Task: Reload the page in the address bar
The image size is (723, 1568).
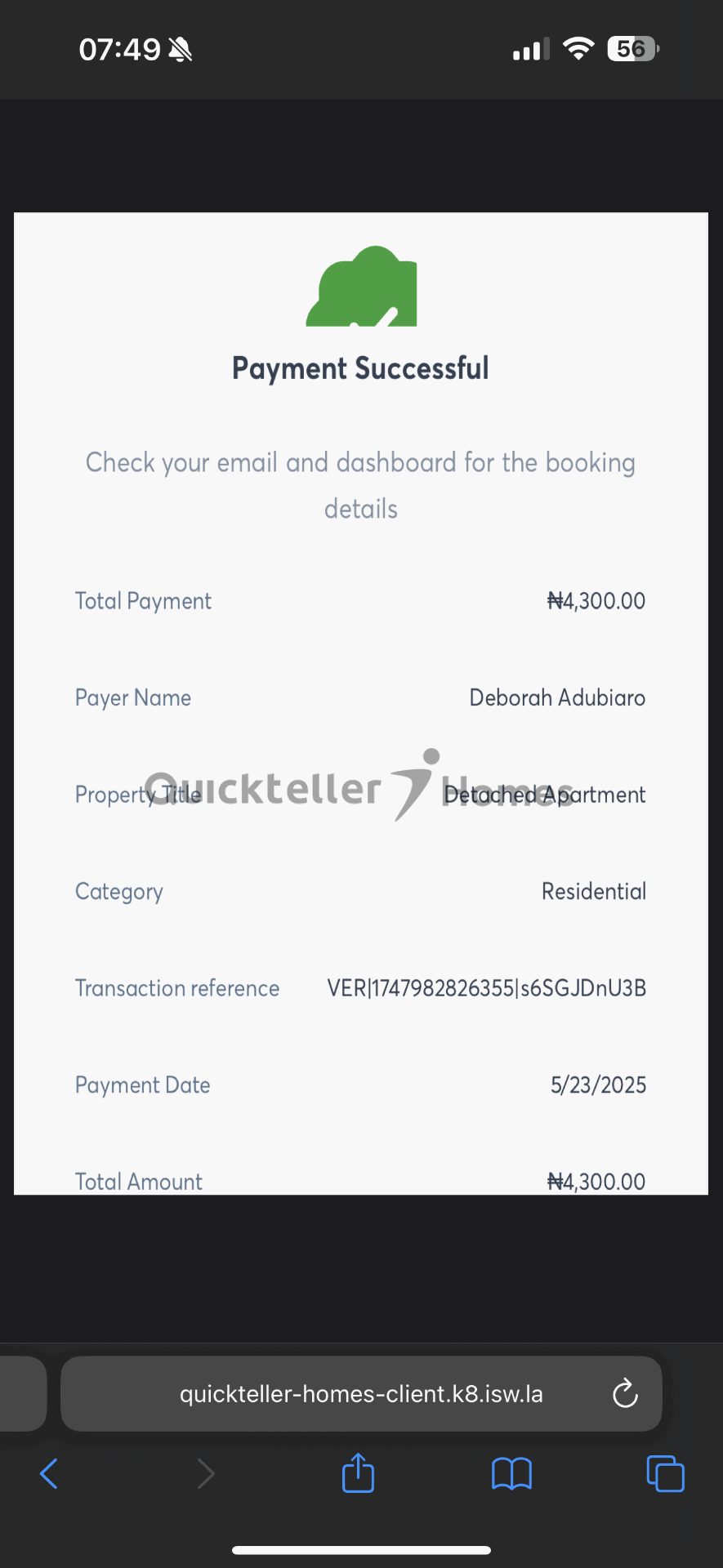Action: [625, 1393]
